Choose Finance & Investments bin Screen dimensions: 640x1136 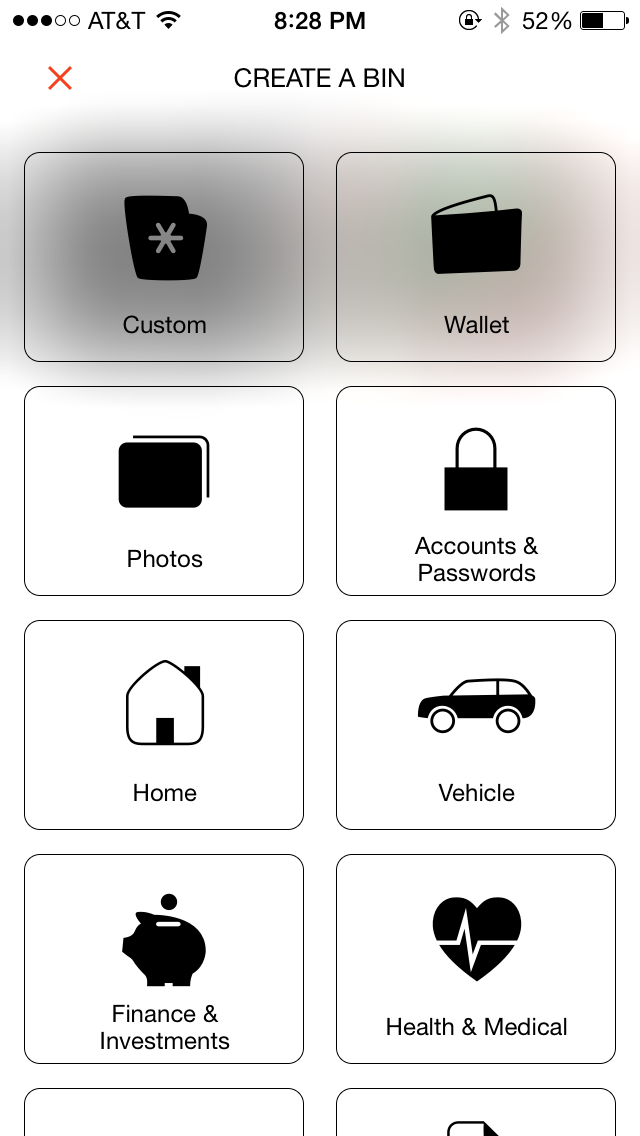(x=164, y=959)
